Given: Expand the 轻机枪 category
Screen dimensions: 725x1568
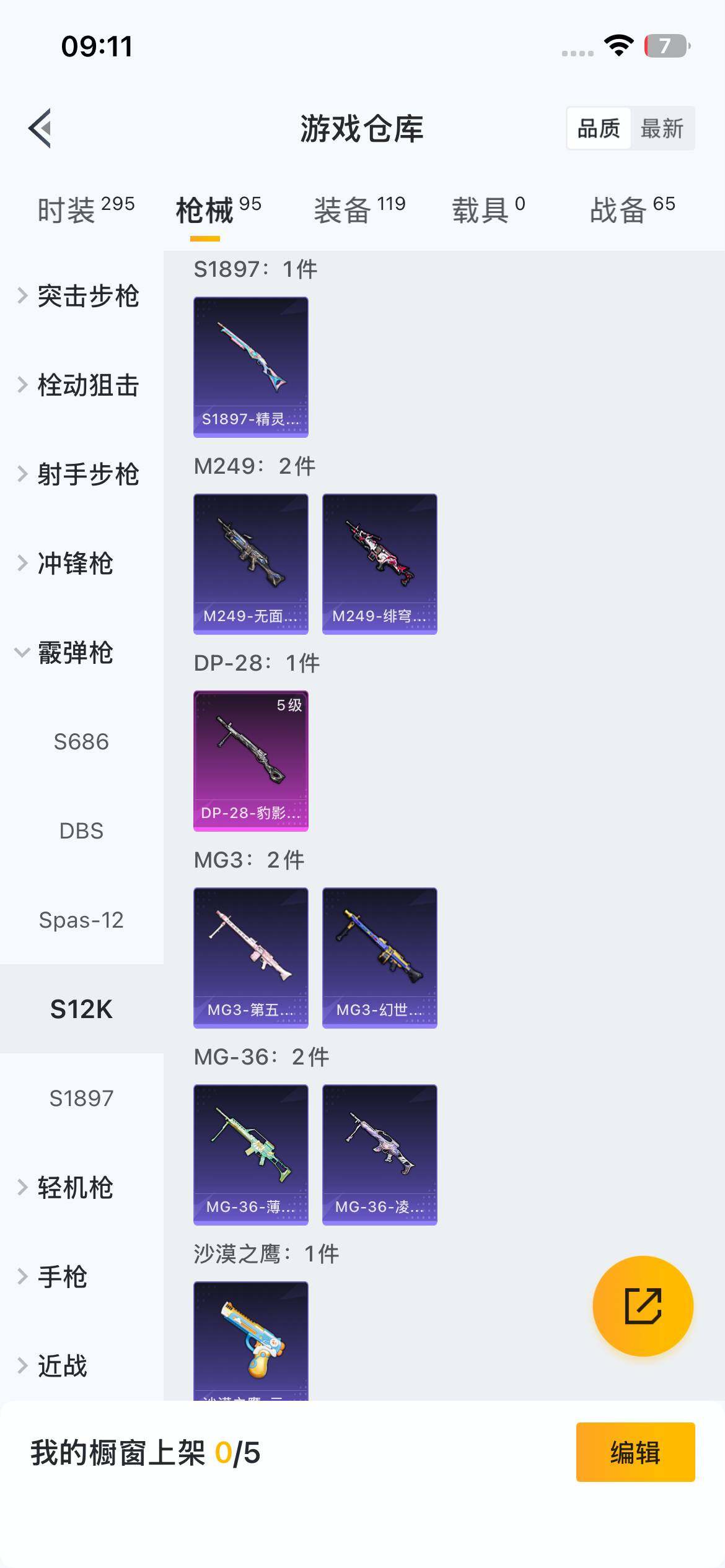Looking at the screenshot, I should (68, 1188).
